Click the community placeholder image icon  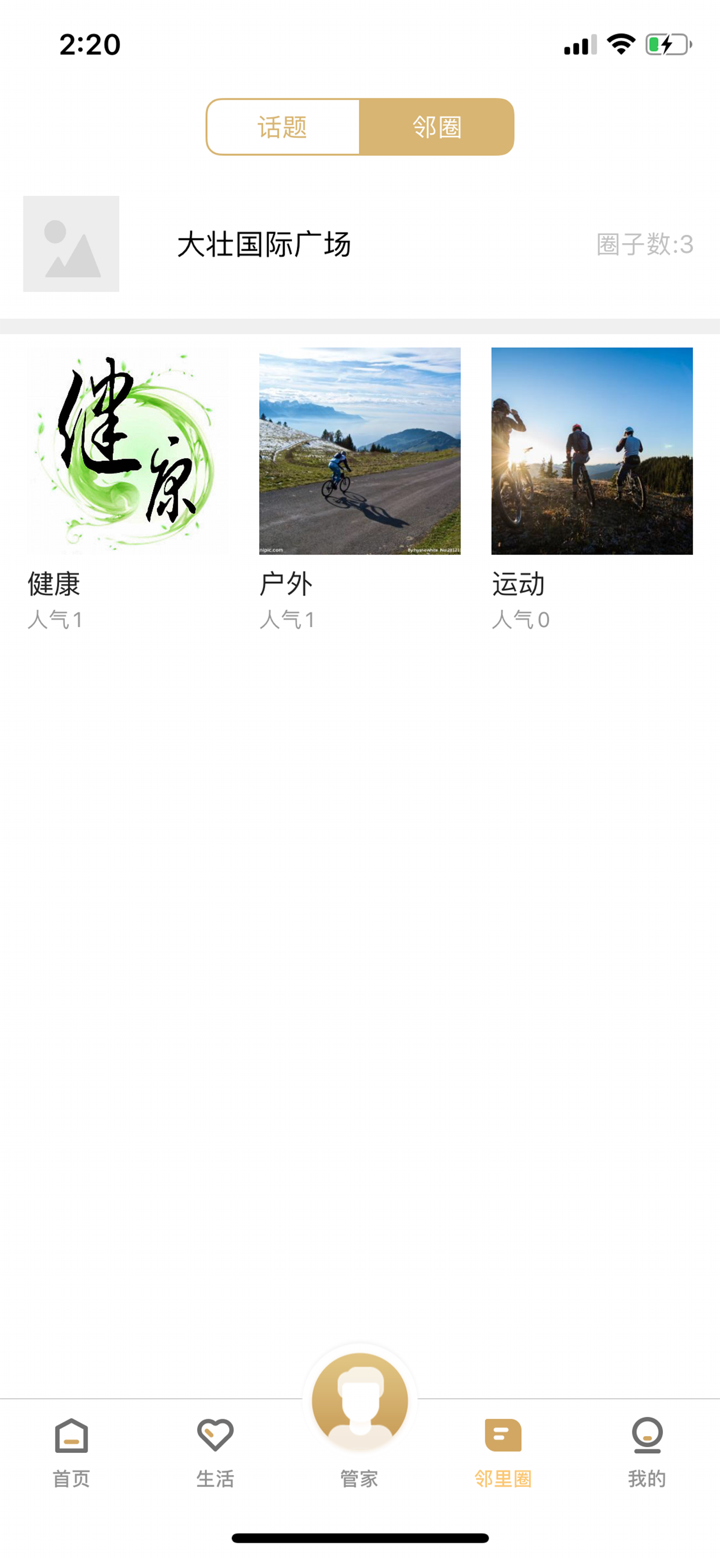tap(70, 243)
